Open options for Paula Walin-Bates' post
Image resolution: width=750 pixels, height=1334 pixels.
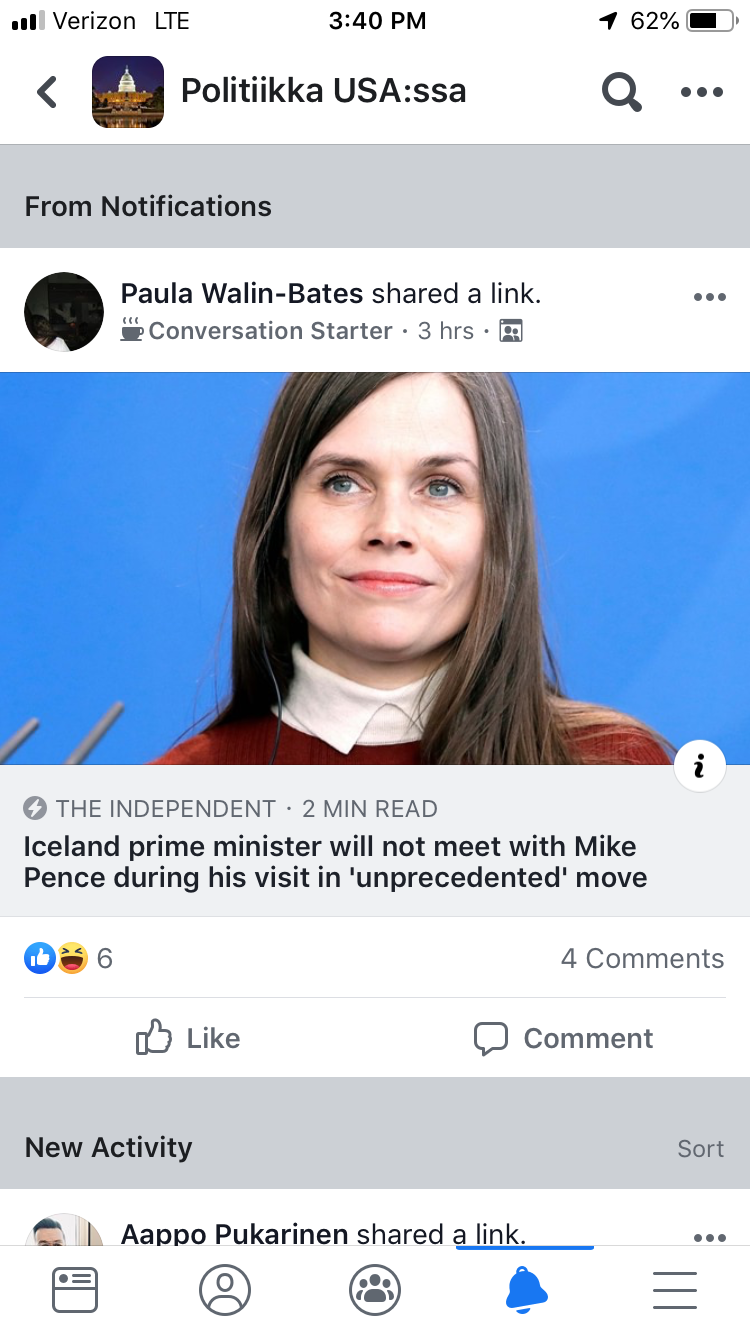[709, 297]
